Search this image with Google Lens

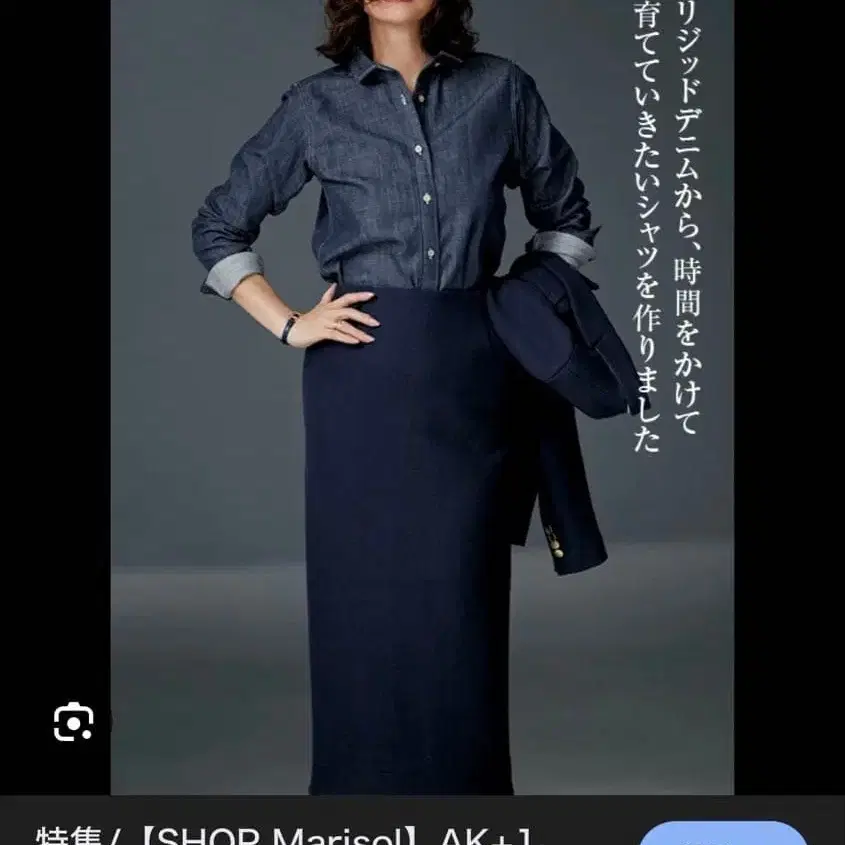74,722
